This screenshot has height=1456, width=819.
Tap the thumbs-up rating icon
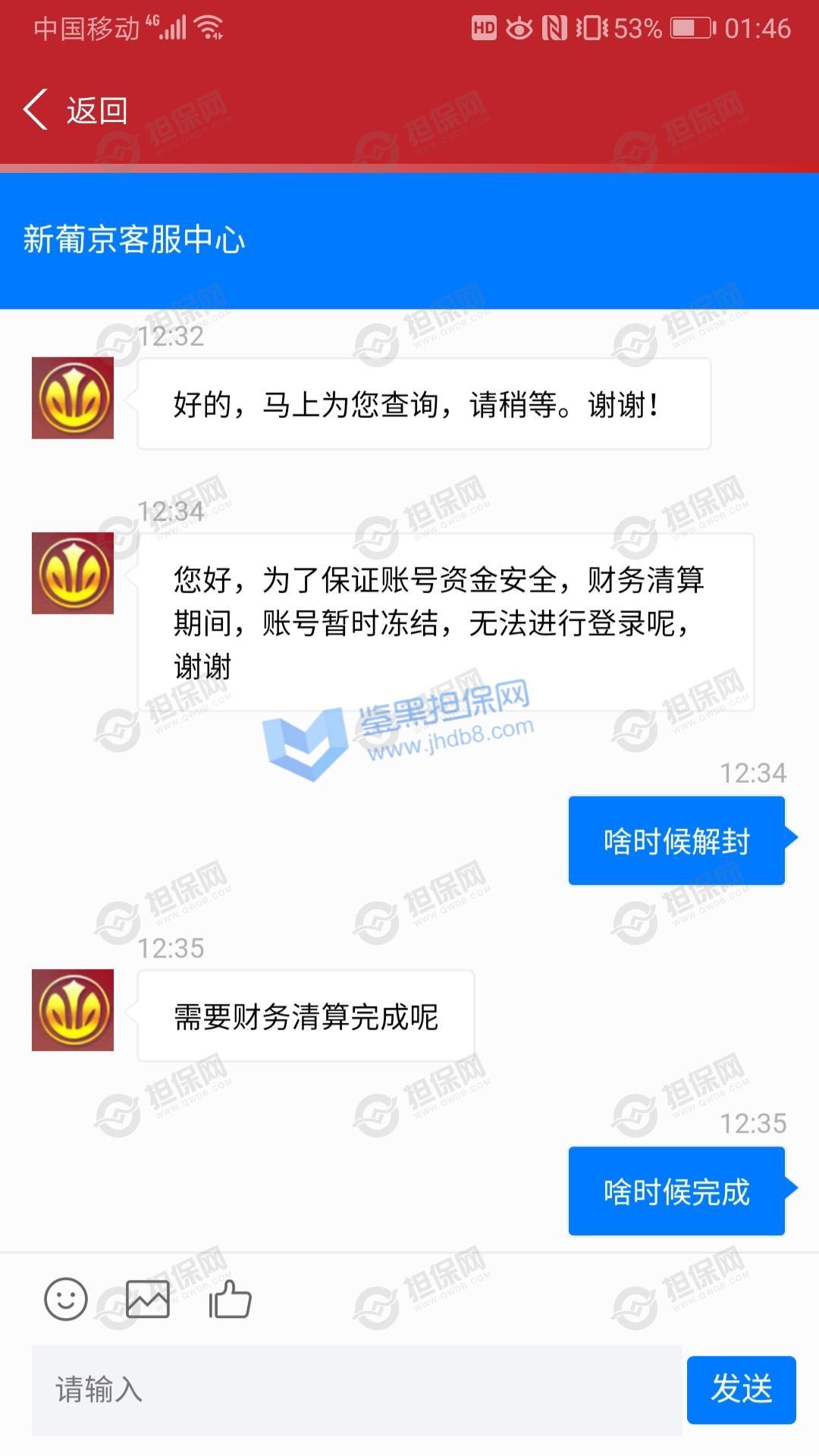pos(230,1299)
